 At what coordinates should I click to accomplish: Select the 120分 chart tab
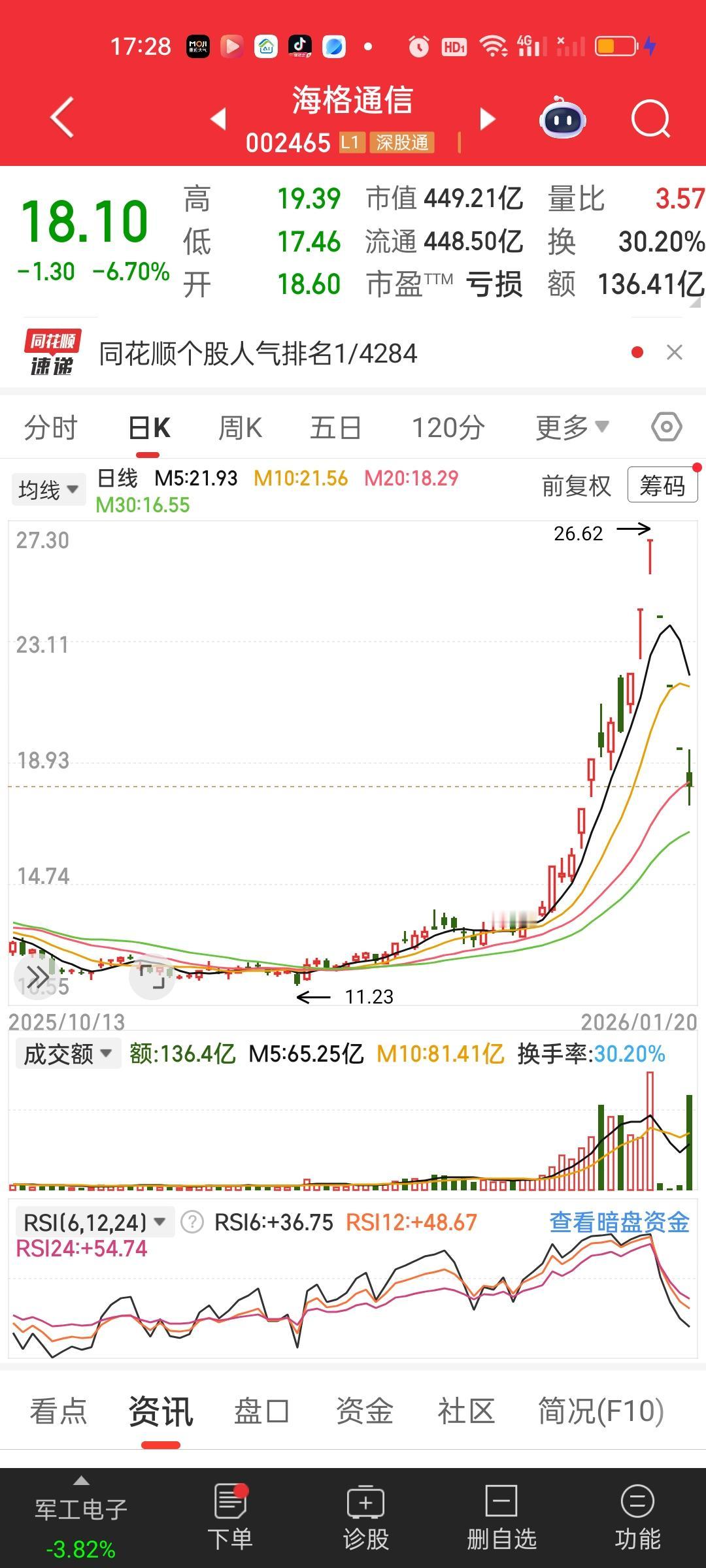pyautogui.click(x=448, y=428)
